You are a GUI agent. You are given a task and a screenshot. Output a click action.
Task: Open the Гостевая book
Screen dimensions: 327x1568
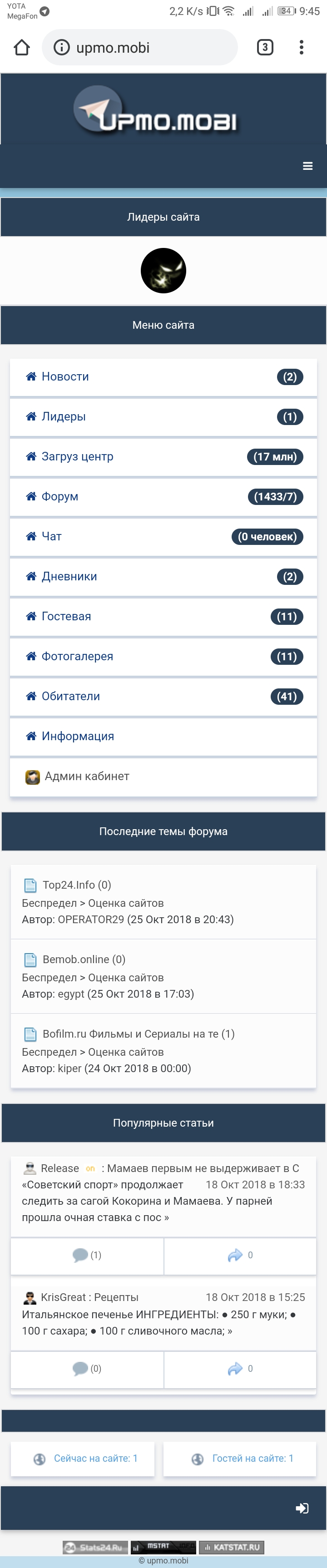point(66,617)
